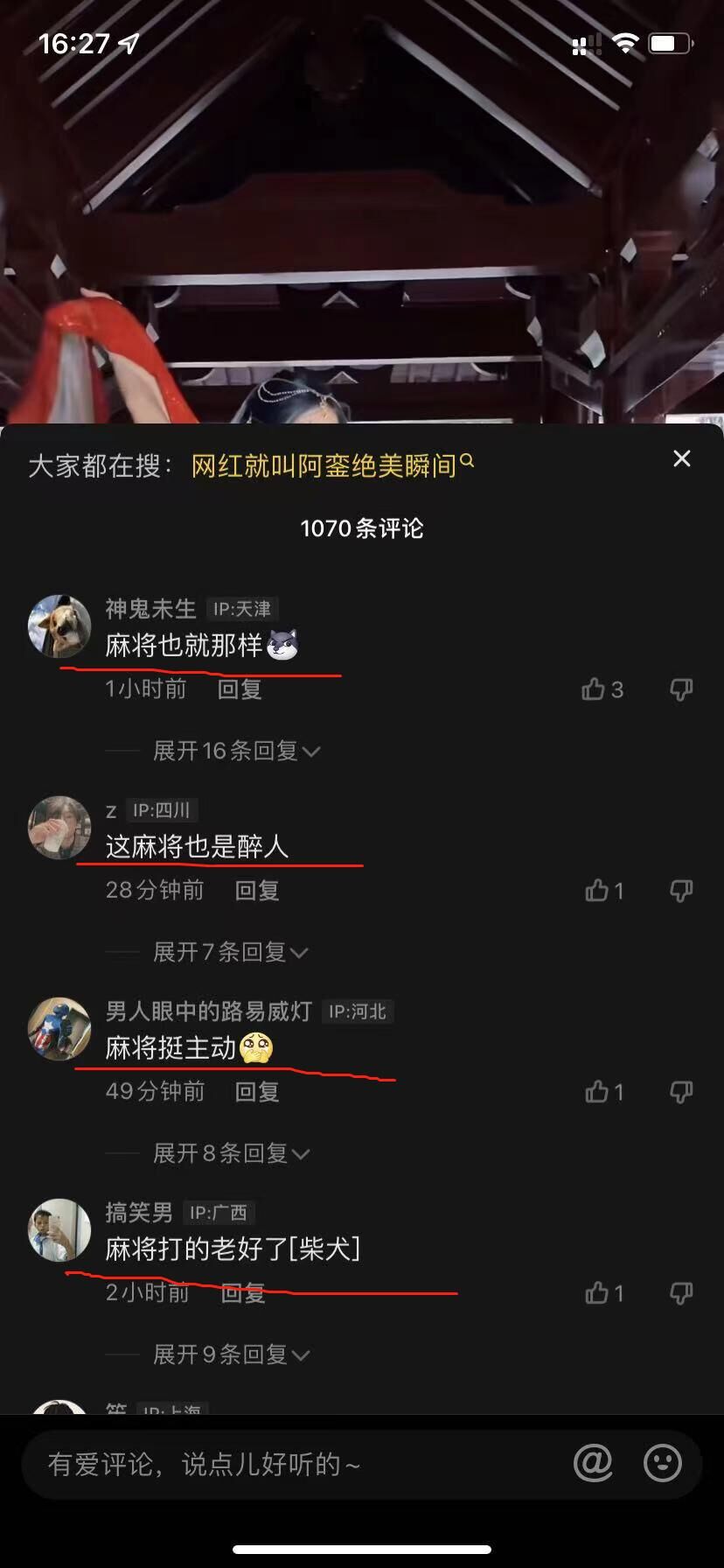Like 男人眼中的路易威灯's comment
The image size is (724, 1568).
click(597, 1092)
